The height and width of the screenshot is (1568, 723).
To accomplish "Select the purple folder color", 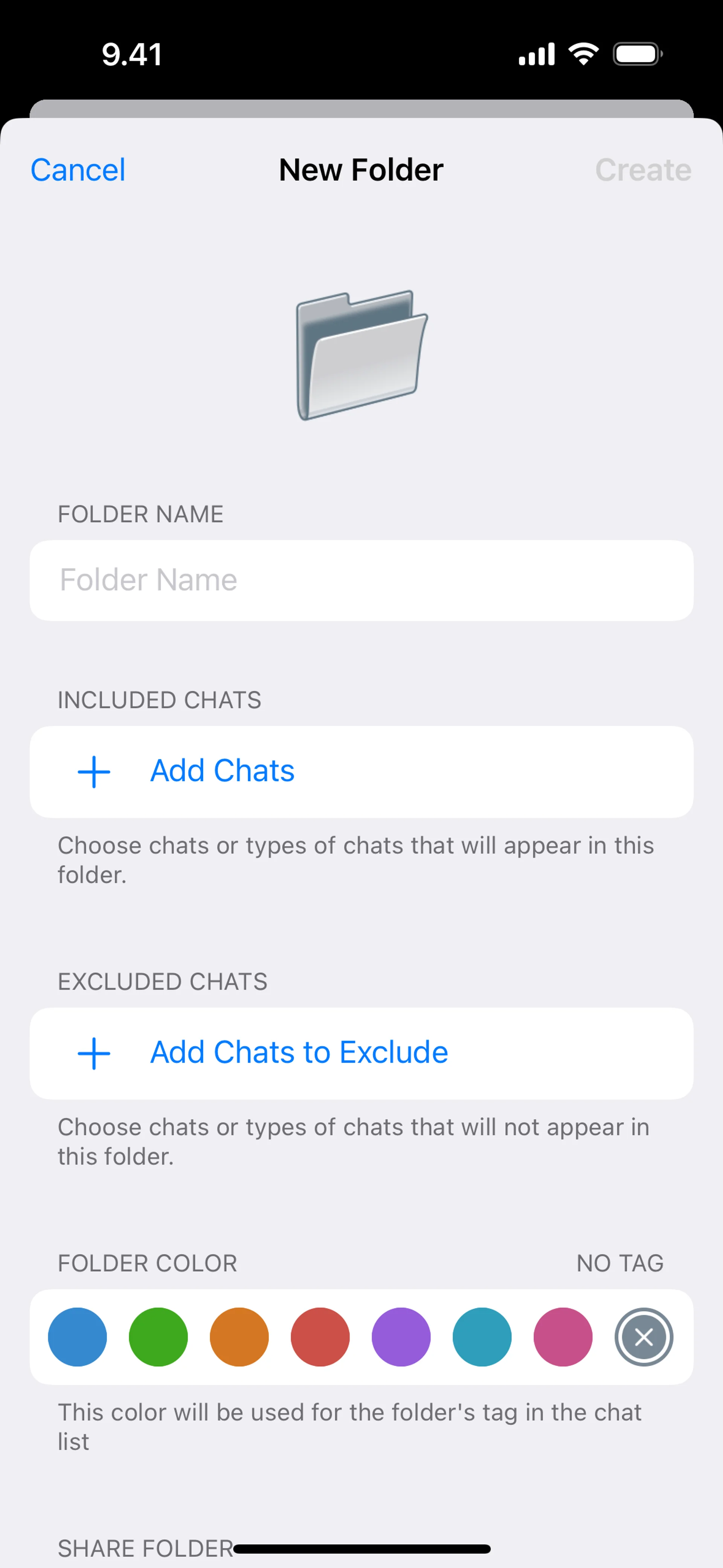I will pos(401,1337).
